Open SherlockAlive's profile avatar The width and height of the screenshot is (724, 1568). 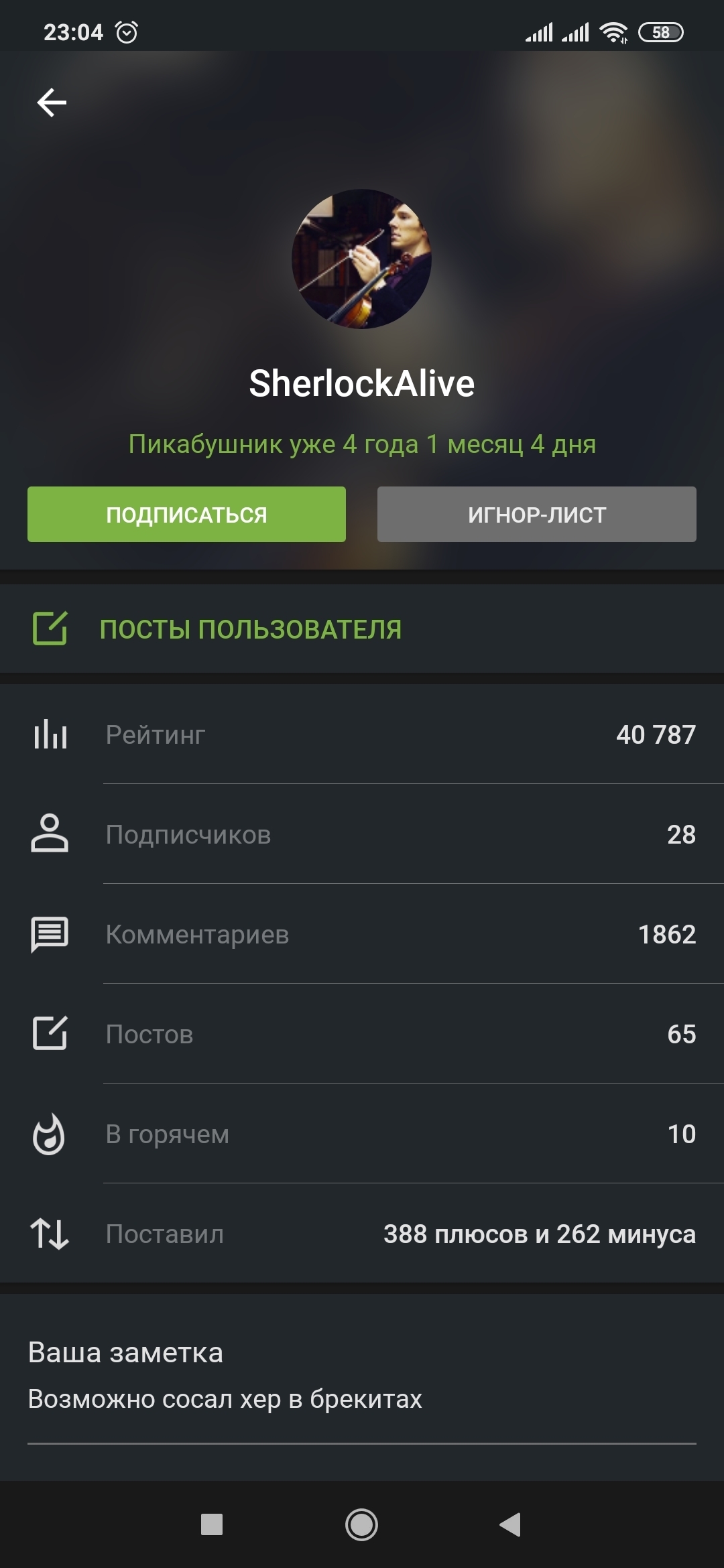pyautogui.click(x=361, y=259)
